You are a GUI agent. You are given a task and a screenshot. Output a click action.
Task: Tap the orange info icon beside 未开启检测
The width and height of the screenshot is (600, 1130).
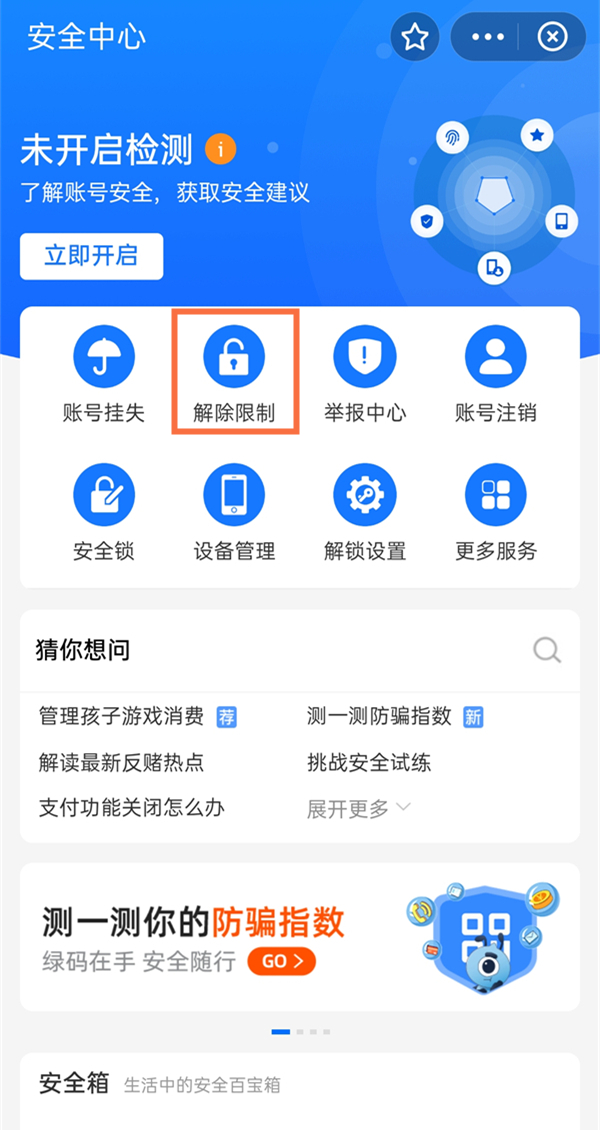click(x=221, y=150)
